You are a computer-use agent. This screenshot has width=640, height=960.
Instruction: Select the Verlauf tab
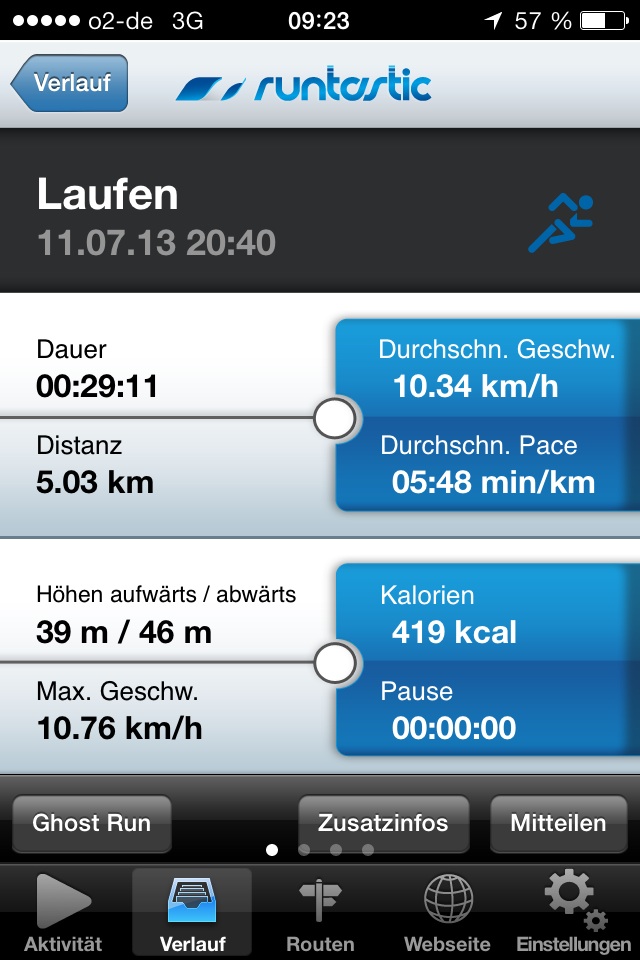(192, 912)
